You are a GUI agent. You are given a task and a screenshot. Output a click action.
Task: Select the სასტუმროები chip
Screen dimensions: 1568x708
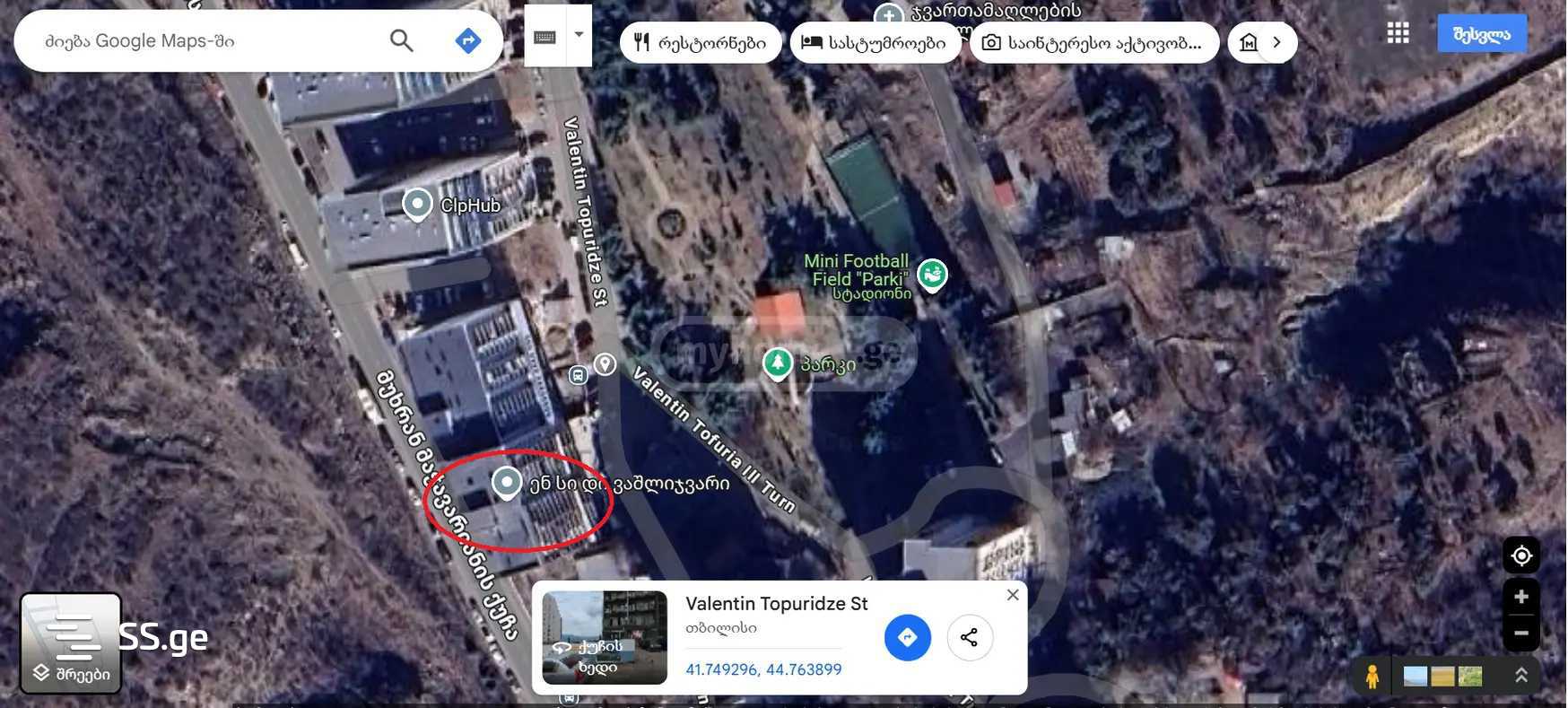[x=874, y=42]
